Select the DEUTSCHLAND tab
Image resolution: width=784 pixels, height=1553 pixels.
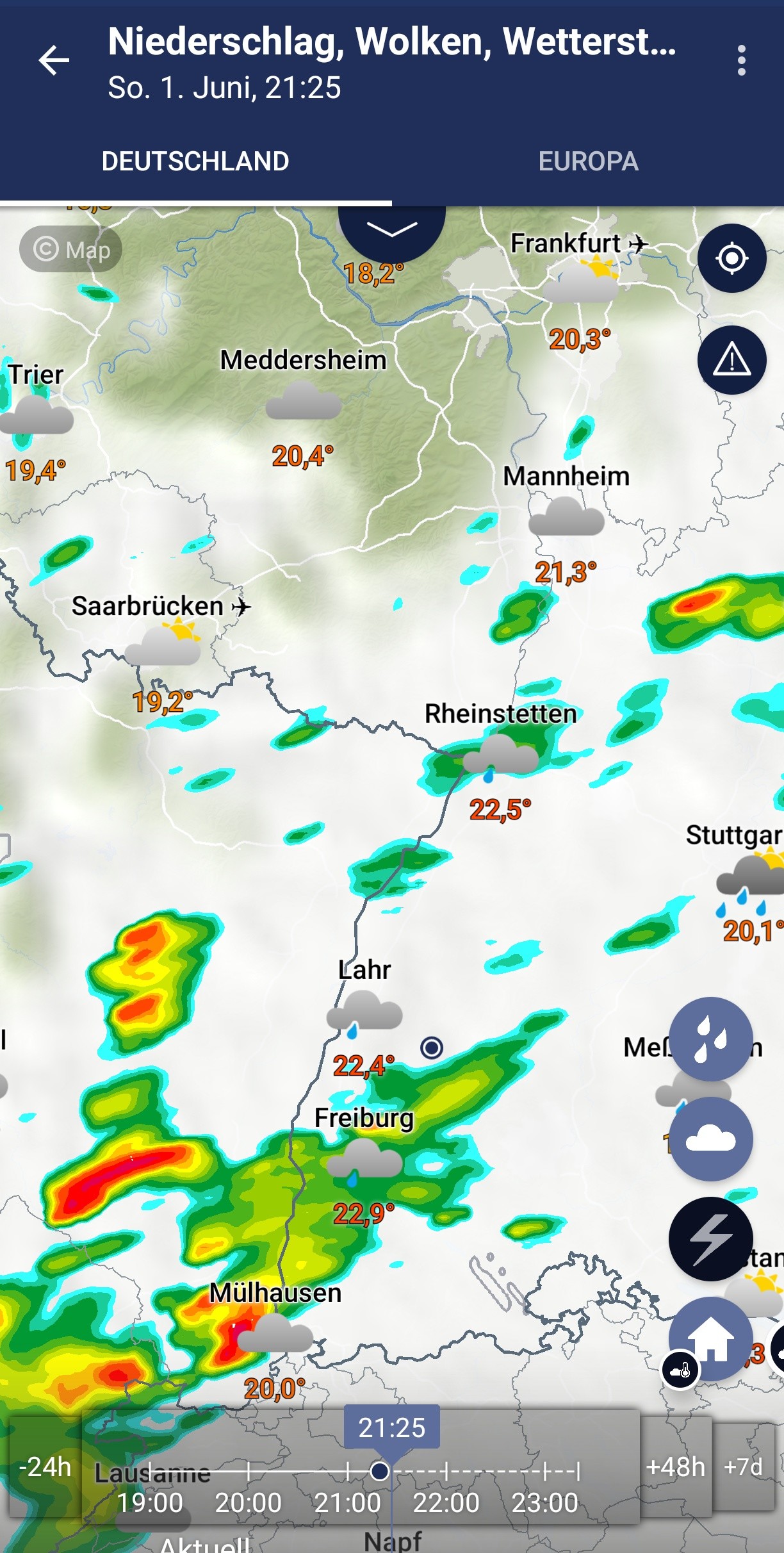coord(195,161)
